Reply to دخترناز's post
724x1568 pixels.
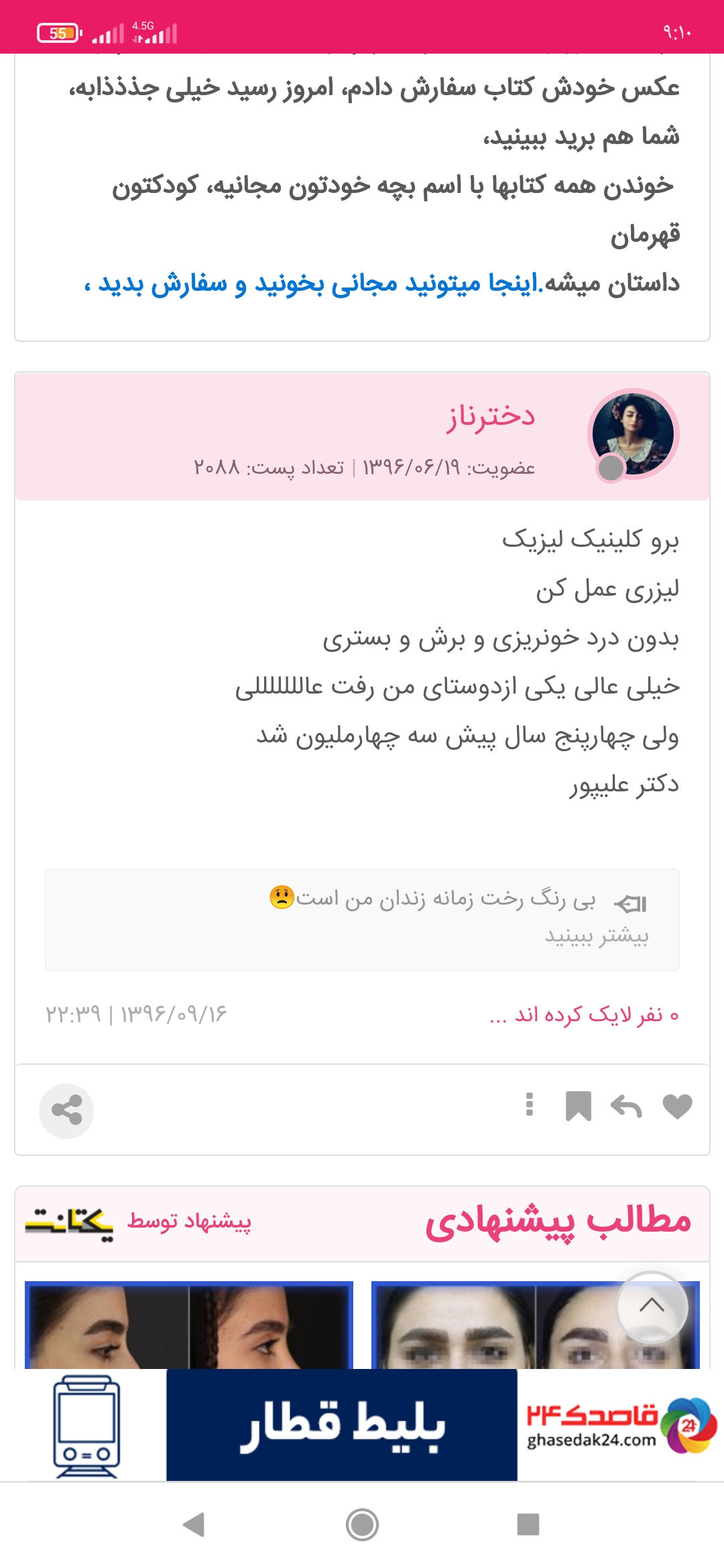[626, 1106]
